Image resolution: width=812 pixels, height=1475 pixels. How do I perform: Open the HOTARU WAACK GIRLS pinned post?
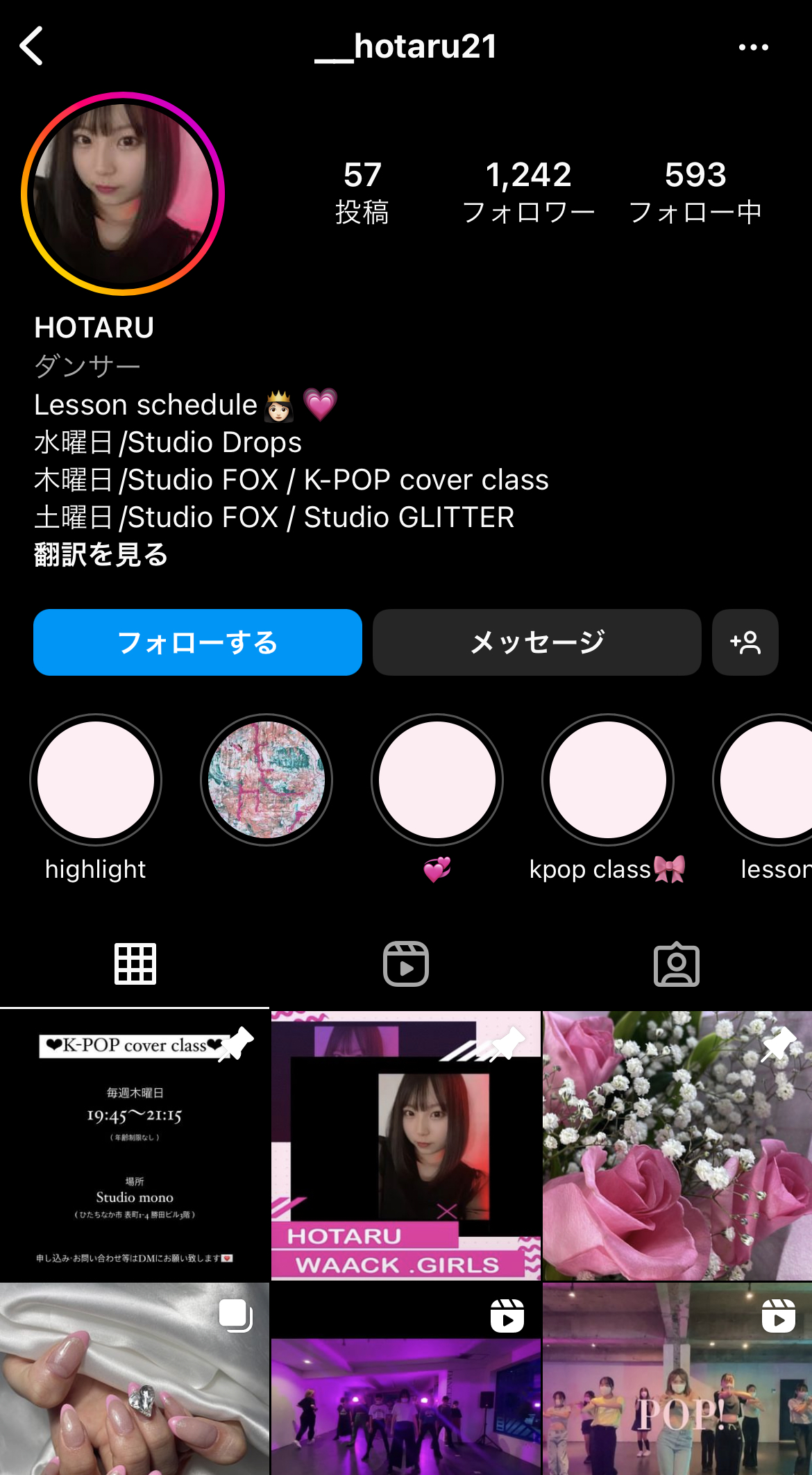coord(406,1146)
